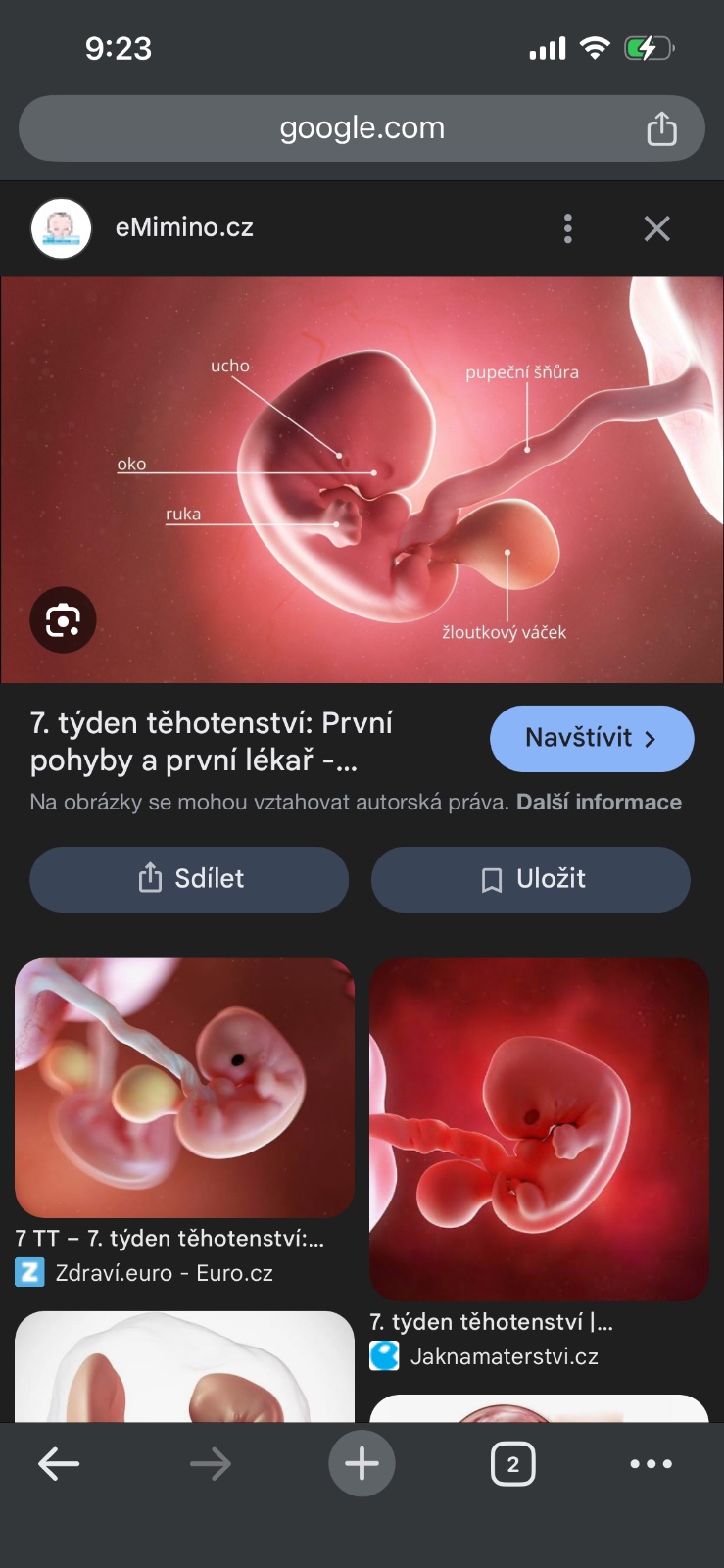724x1568 pixels.
Task: Open the Další informace link
Action: (x=599, y=802)
